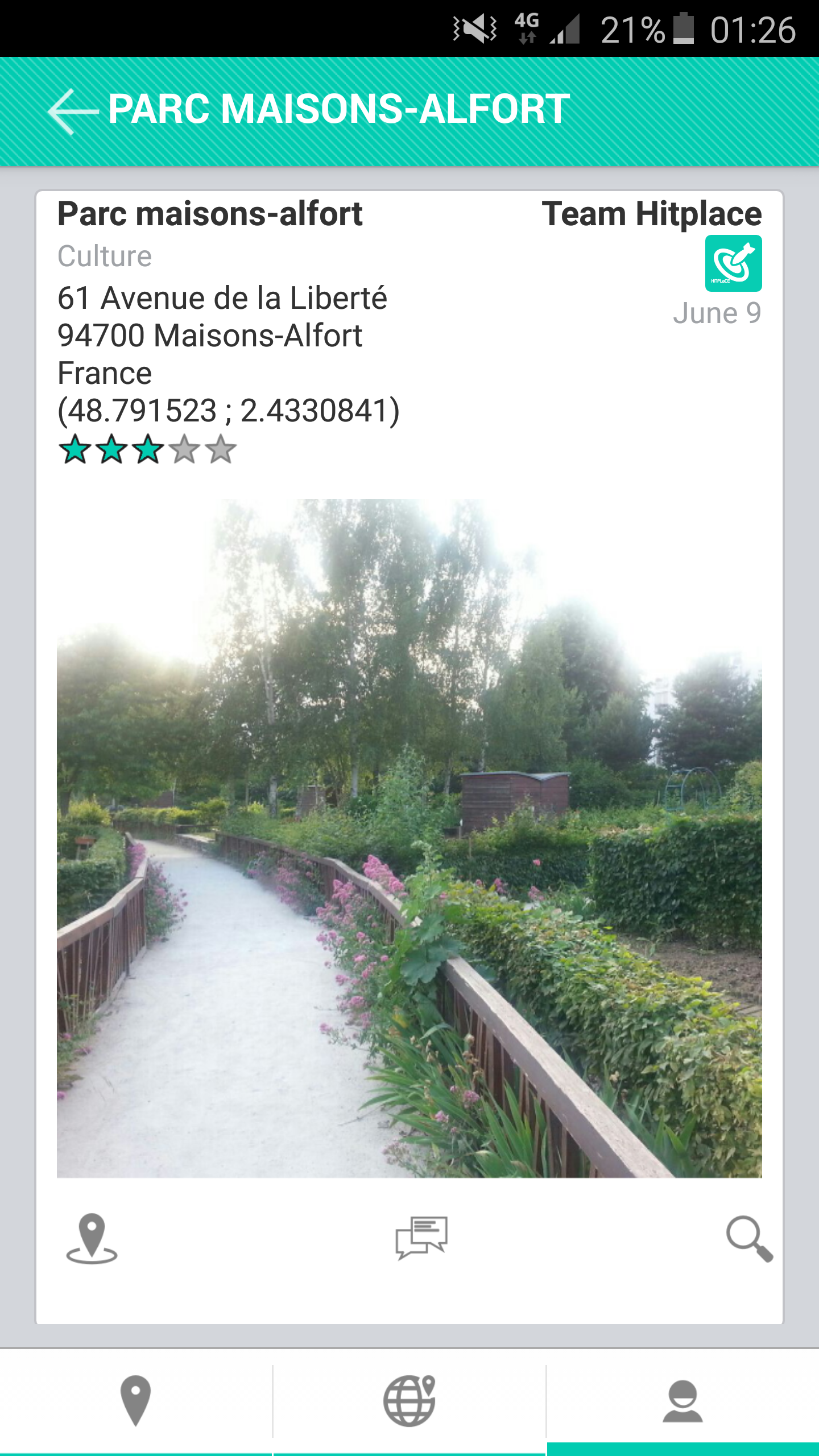Image resolution: width=819 pixels, height=1456 pixels.
Task: Show this place on the map
Action: pyautogui.click(x=92, y=1239)
